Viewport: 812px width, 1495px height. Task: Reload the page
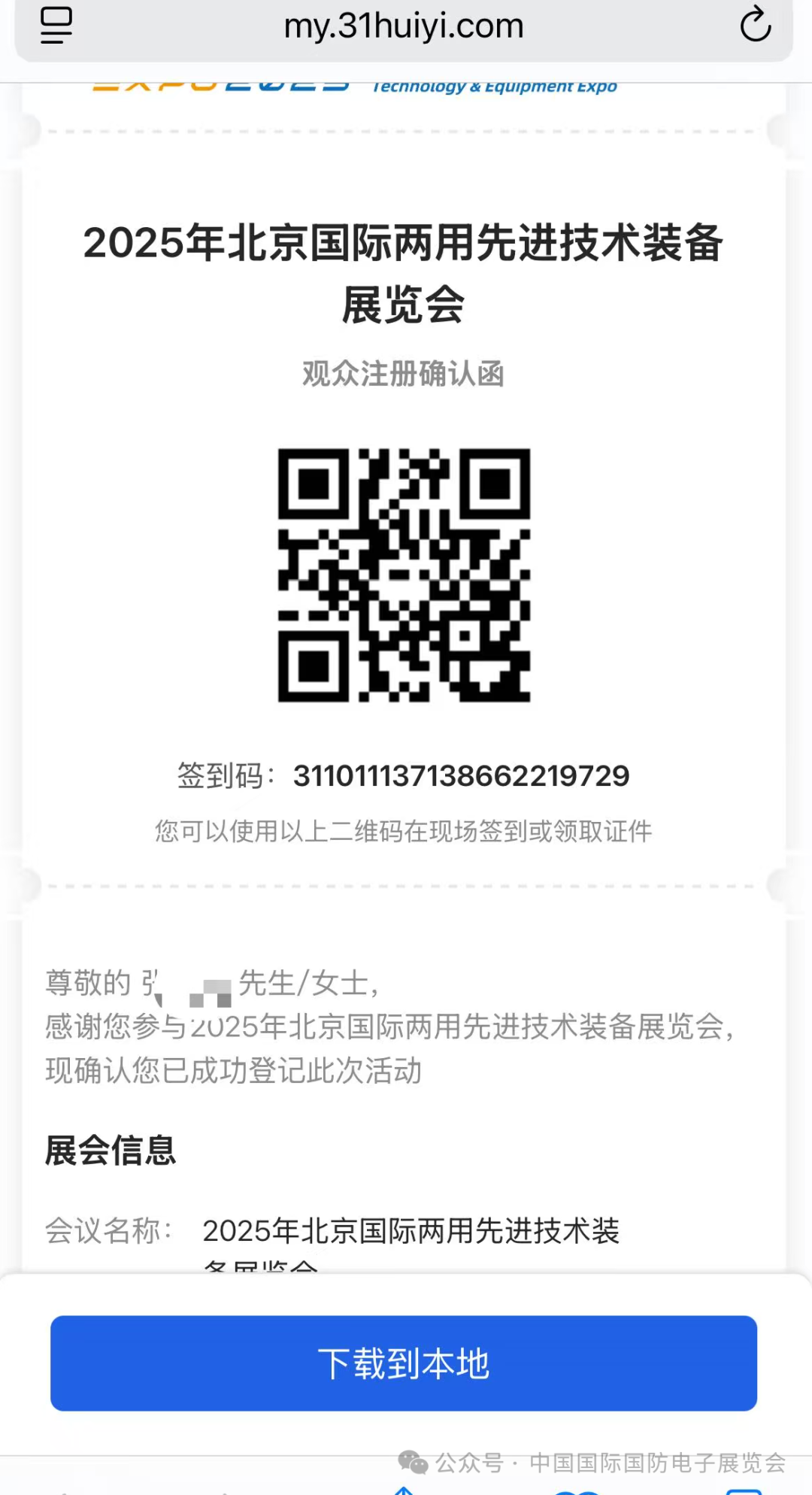pos(755,25)
